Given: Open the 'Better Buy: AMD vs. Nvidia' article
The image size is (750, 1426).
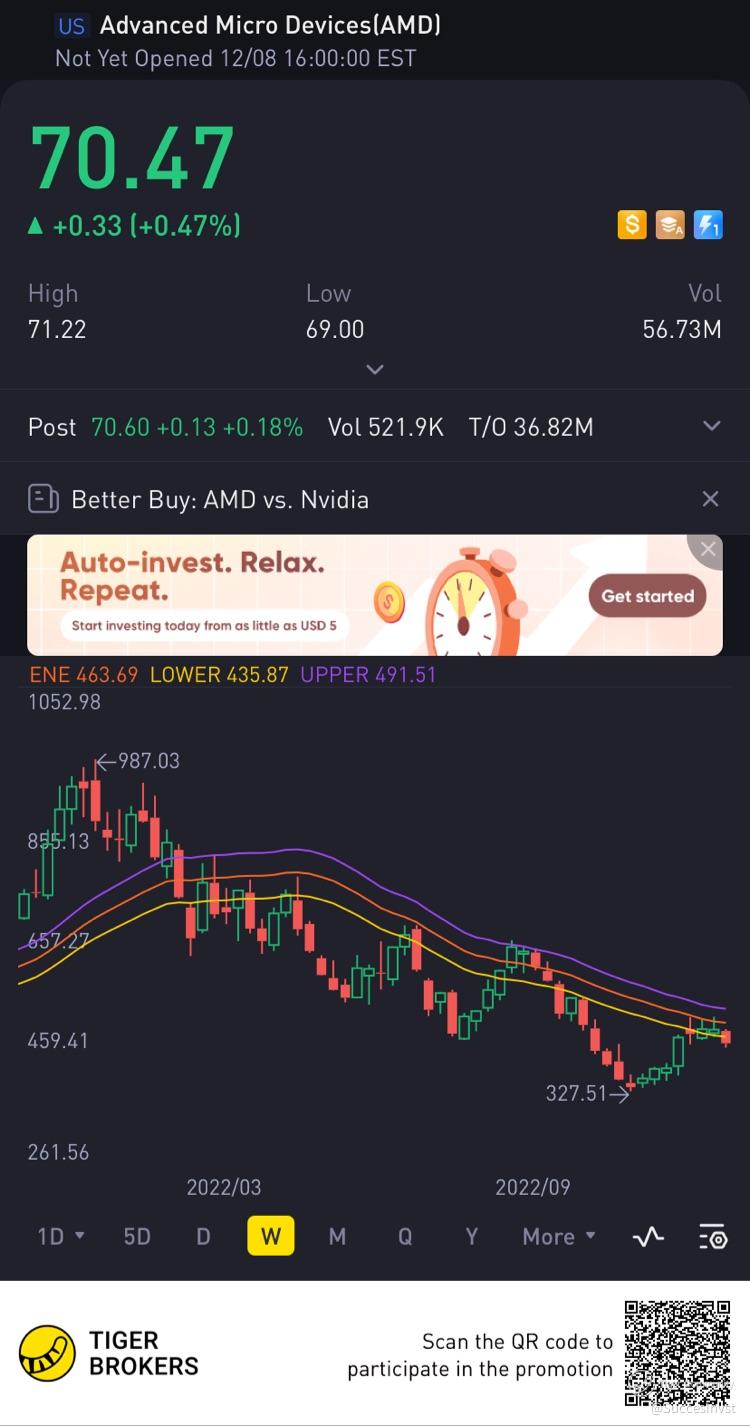Looking at the screenshot, I should [220, 499].
